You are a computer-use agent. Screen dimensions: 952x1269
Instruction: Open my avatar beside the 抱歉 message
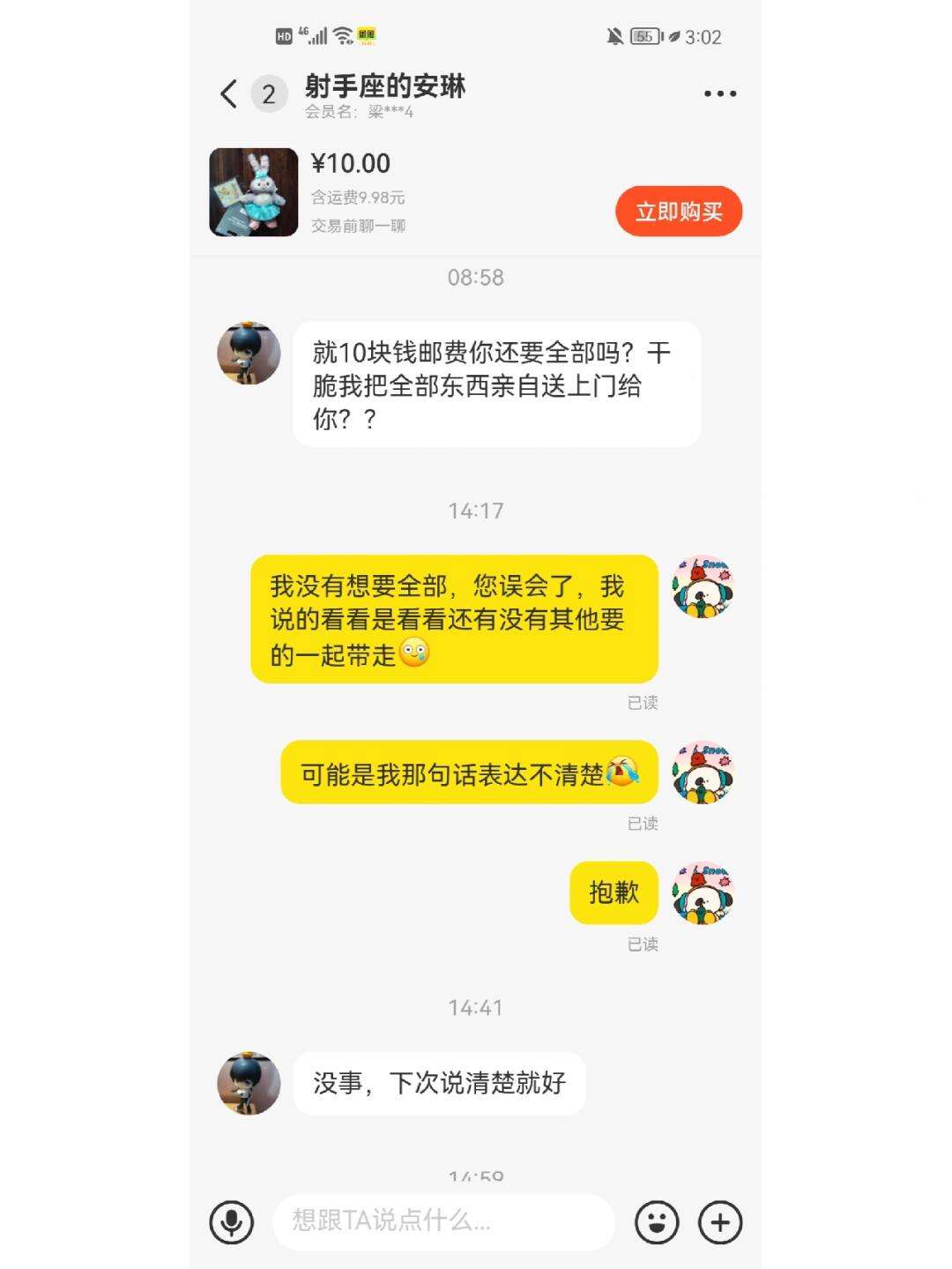pyautogui.click(x=703, y=893)
